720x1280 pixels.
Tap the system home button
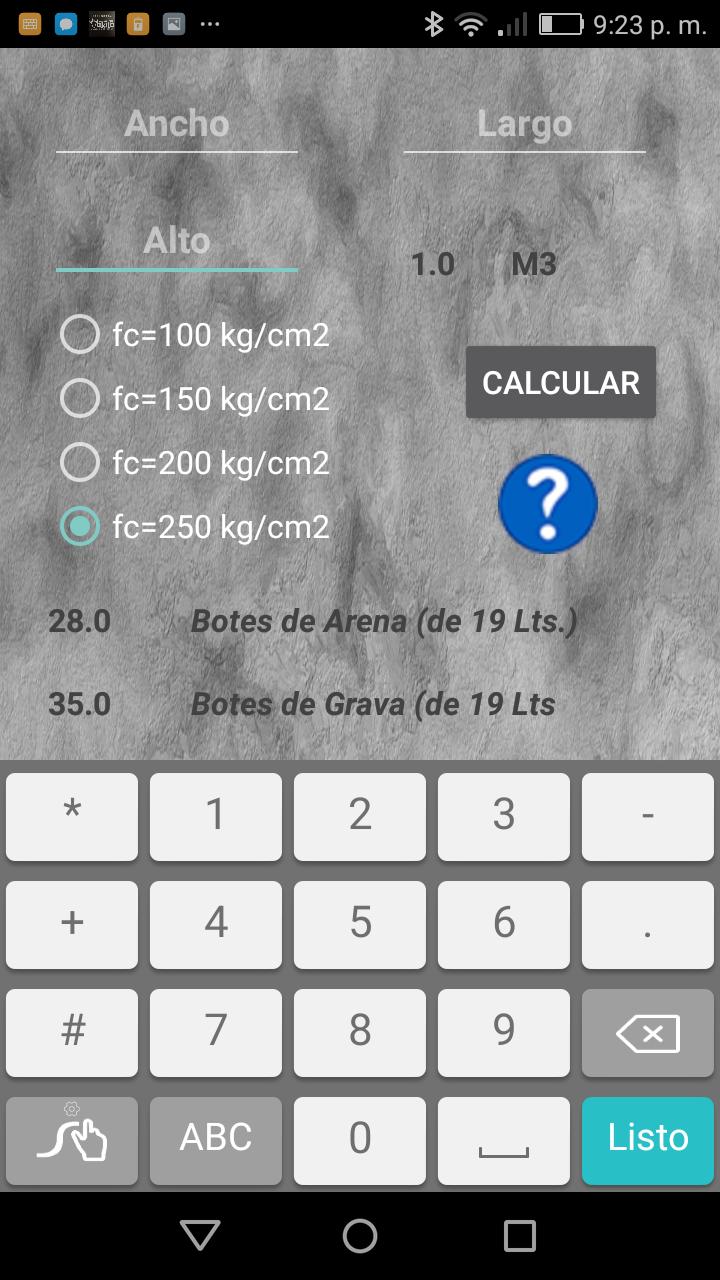360,1236
